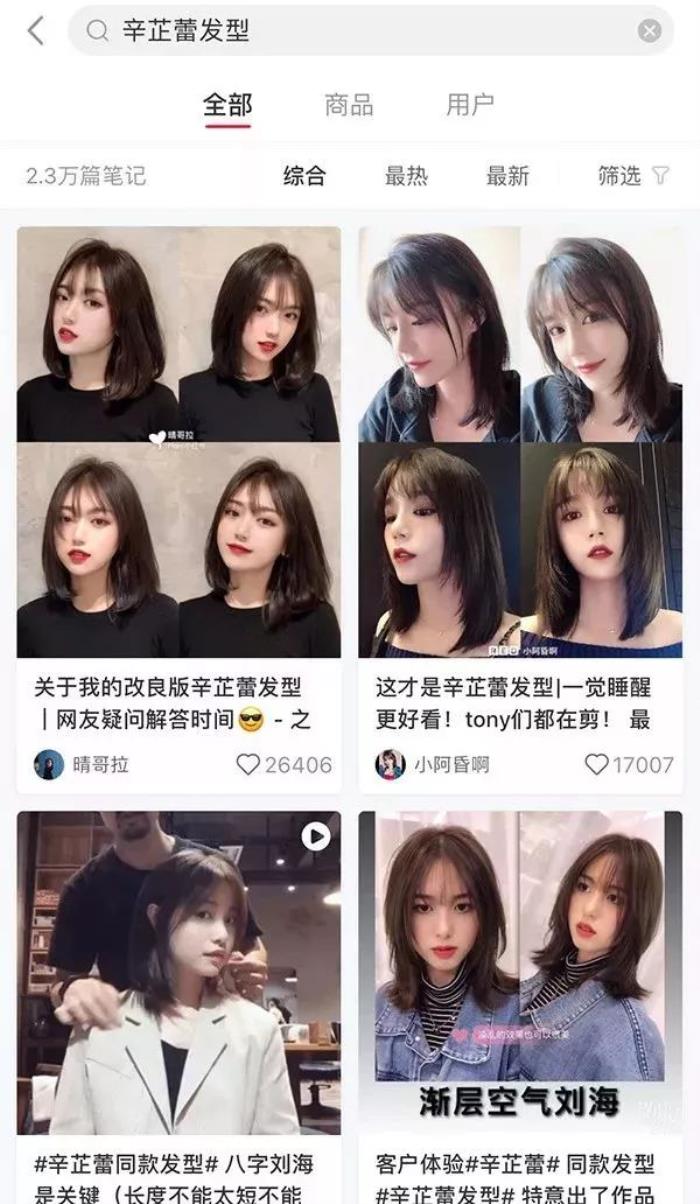Sort results by 最热
The width and height of the screenshot is (700, 1204).
coord(406,176)
